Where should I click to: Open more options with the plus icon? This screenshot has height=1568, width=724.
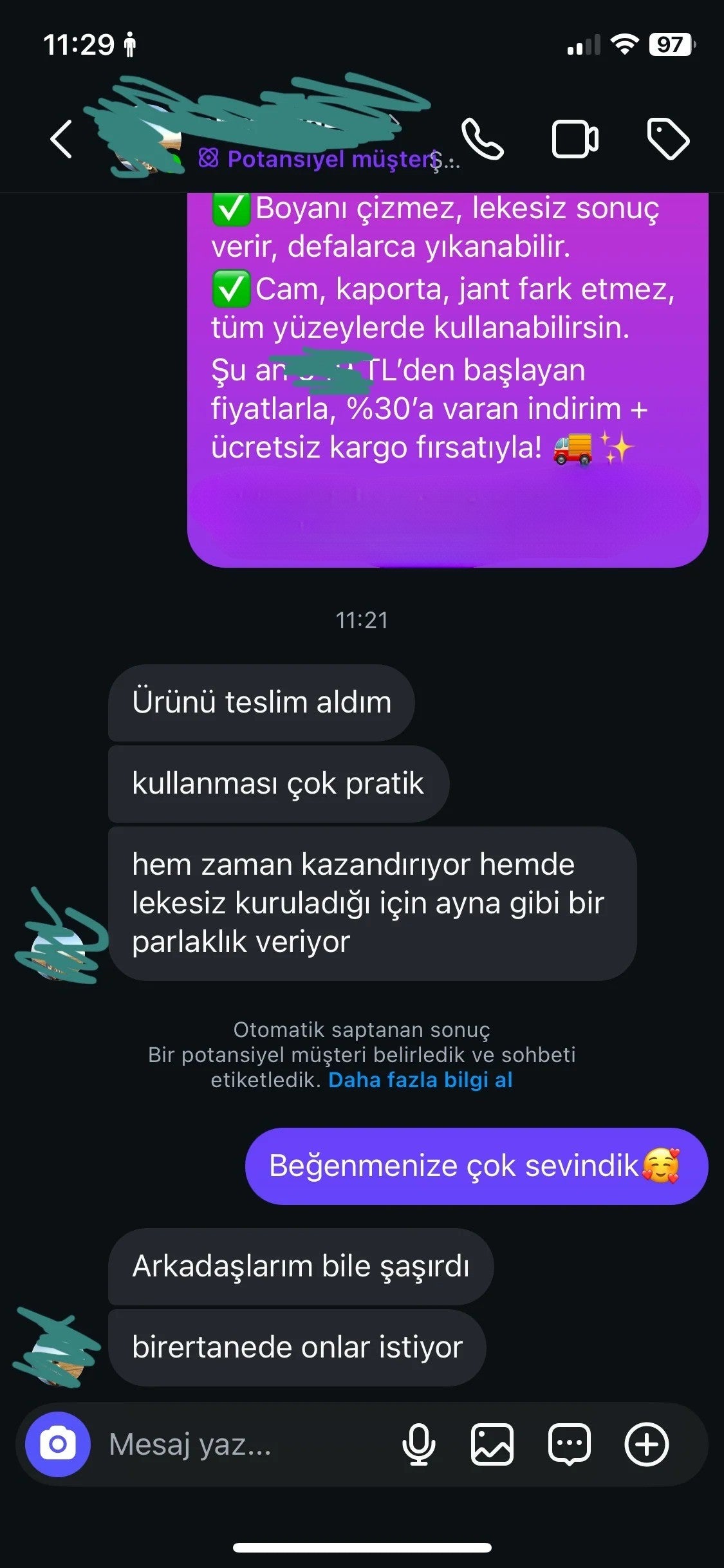pyautogui.click(x=646, y=1444)
